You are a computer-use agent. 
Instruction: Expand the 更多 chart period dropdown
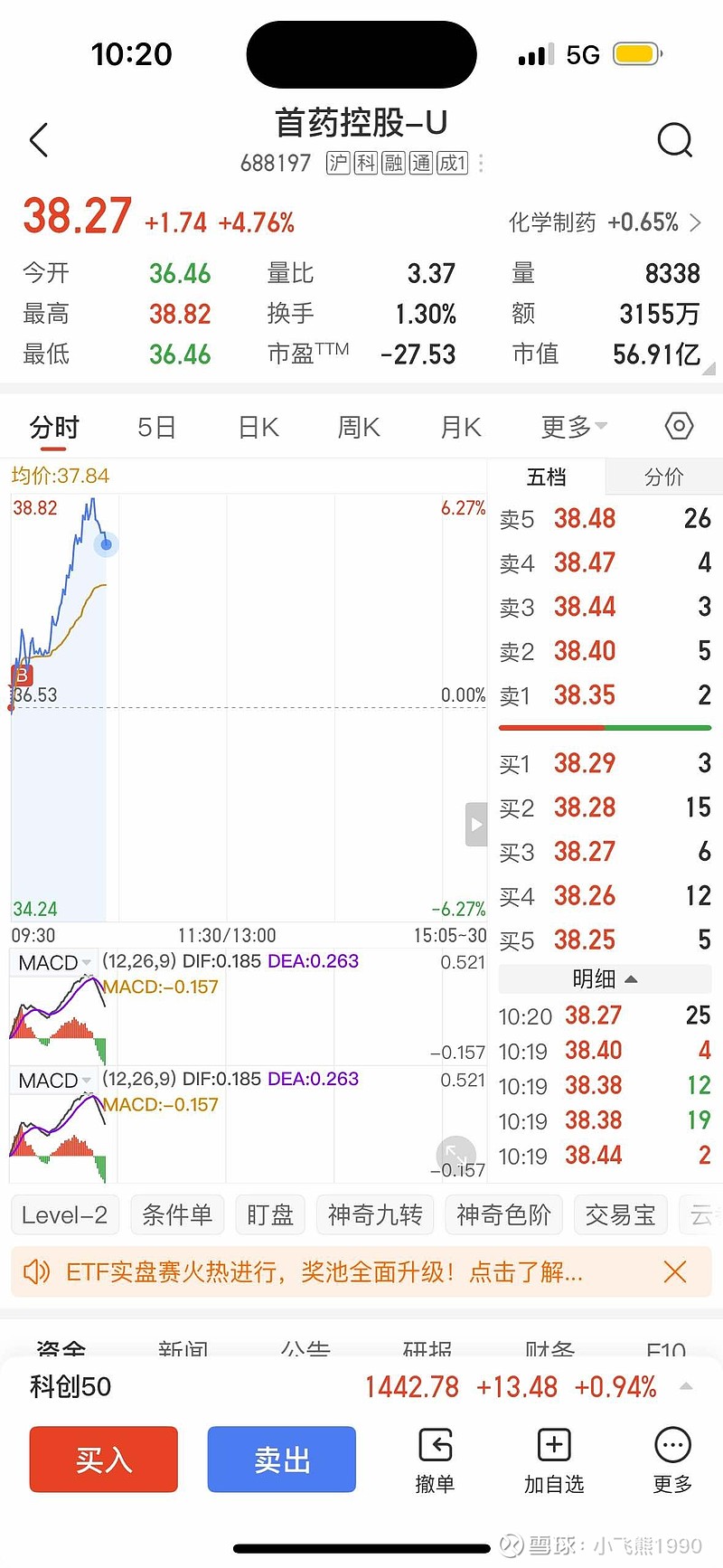[574, 427]
